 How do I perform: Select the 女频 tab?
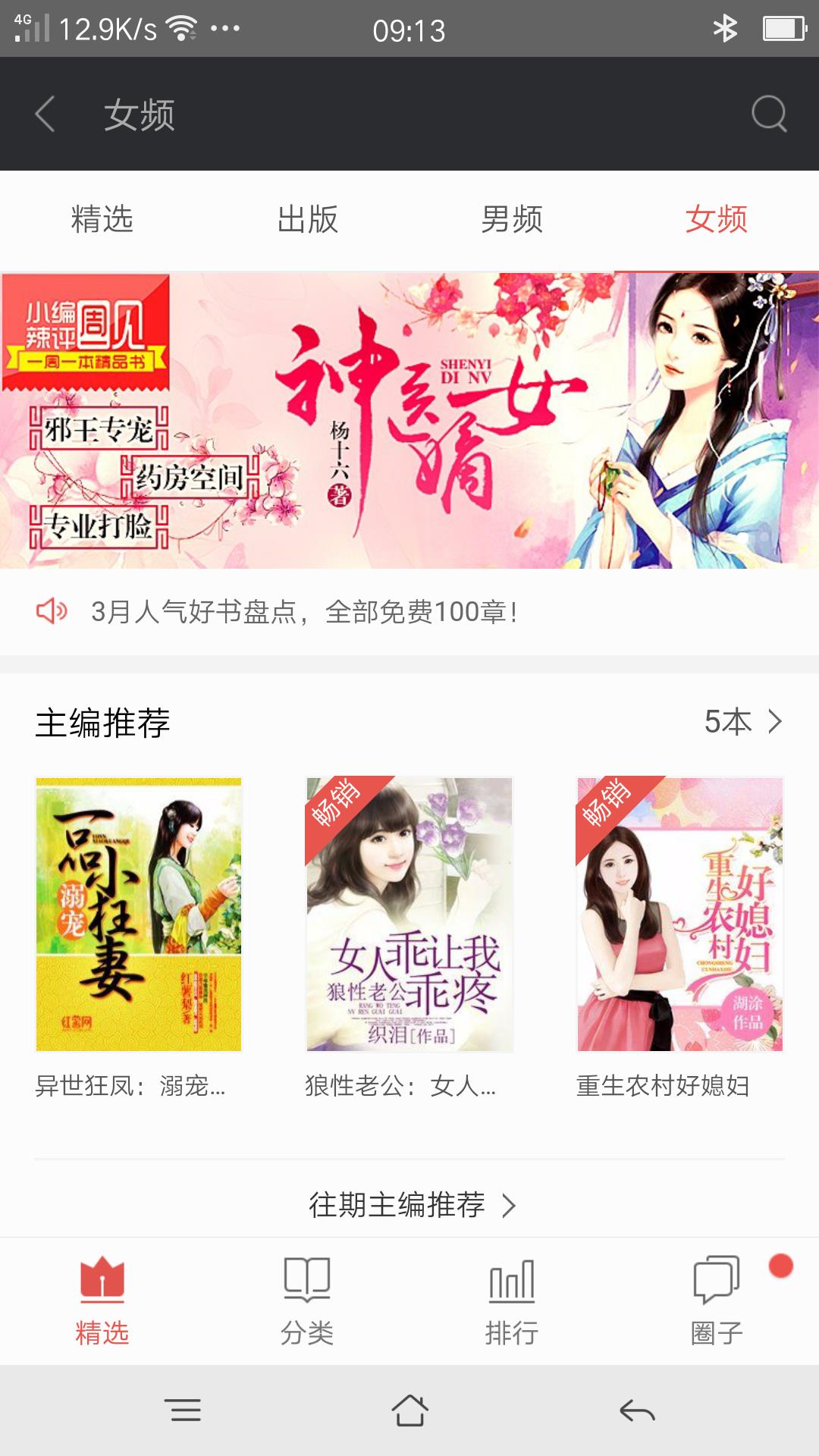tap(716, 220)
